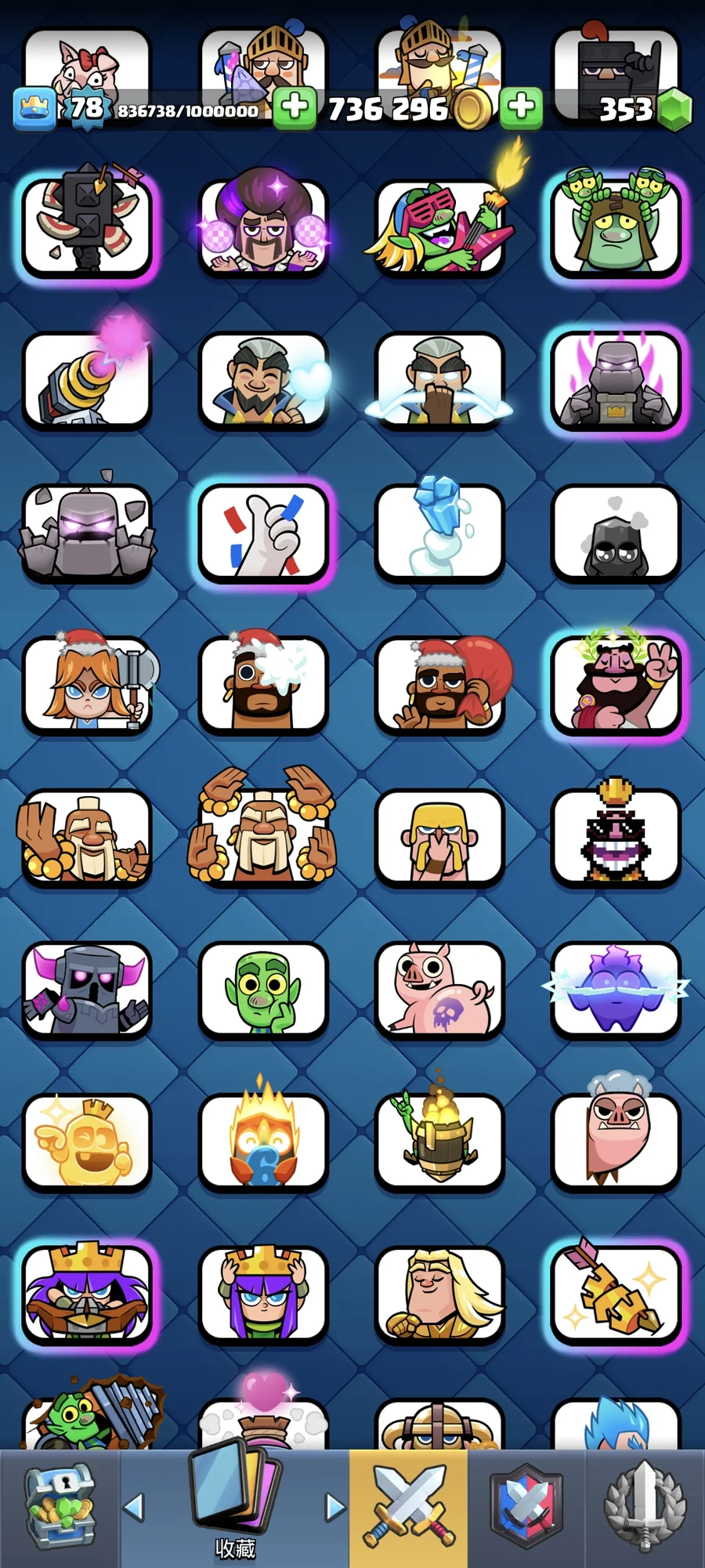The width and height of the screenshot is (705, 1568).
Task: Select the pixel-art king with sunglasses emote
Action: [x=616, y=836]
